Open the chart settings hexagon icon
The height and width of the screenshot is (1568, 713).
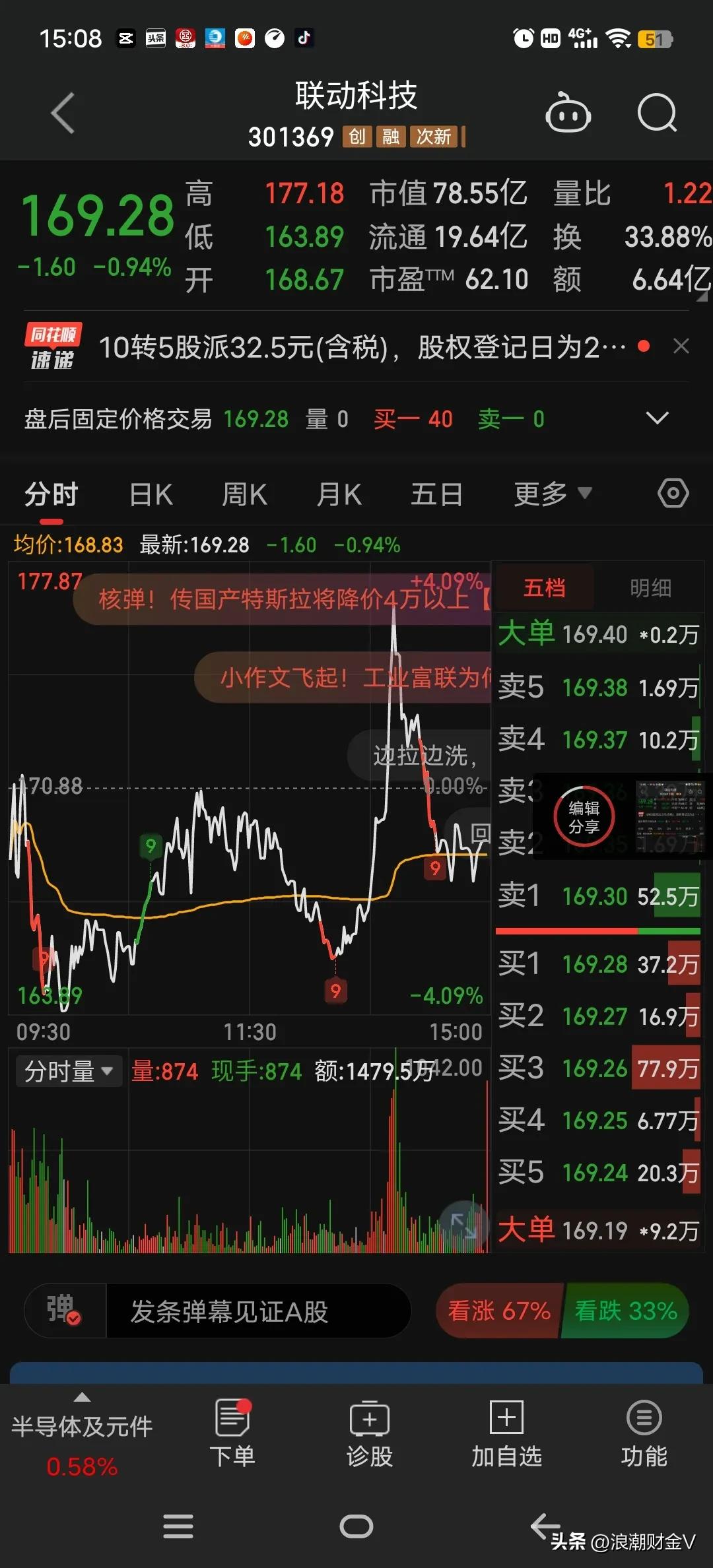pos(673,493)
